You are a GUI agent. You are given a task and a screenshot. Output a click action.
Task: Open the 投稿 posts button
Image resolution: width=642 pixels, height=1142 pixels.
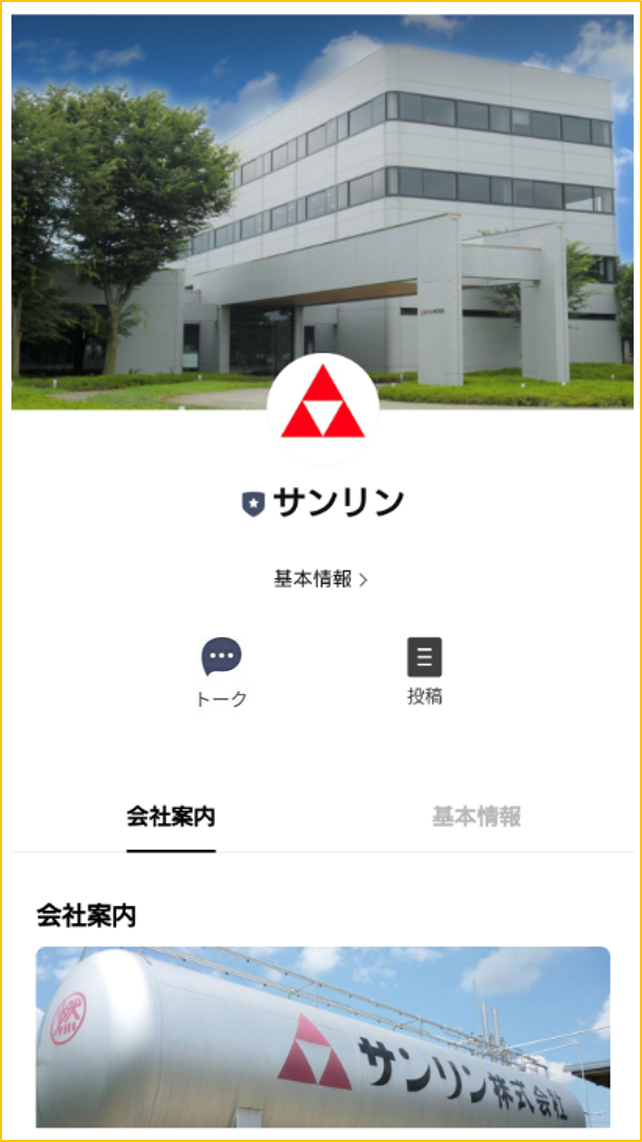[x=425, y=671]
